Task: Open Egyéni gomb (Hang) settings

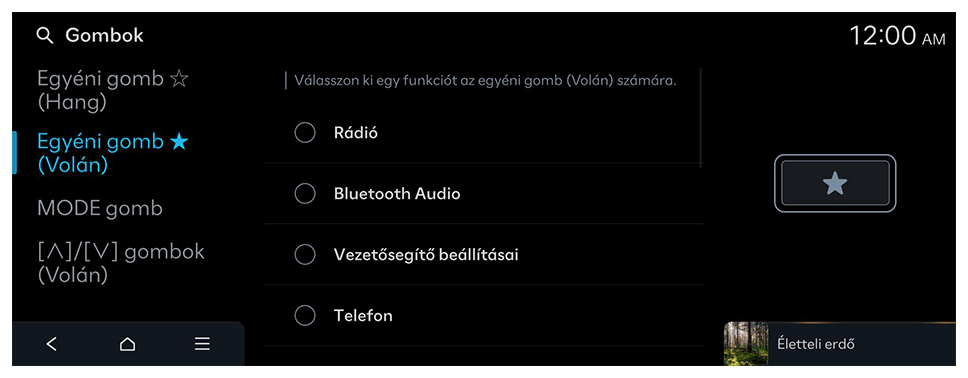Action: pos(112,91)
